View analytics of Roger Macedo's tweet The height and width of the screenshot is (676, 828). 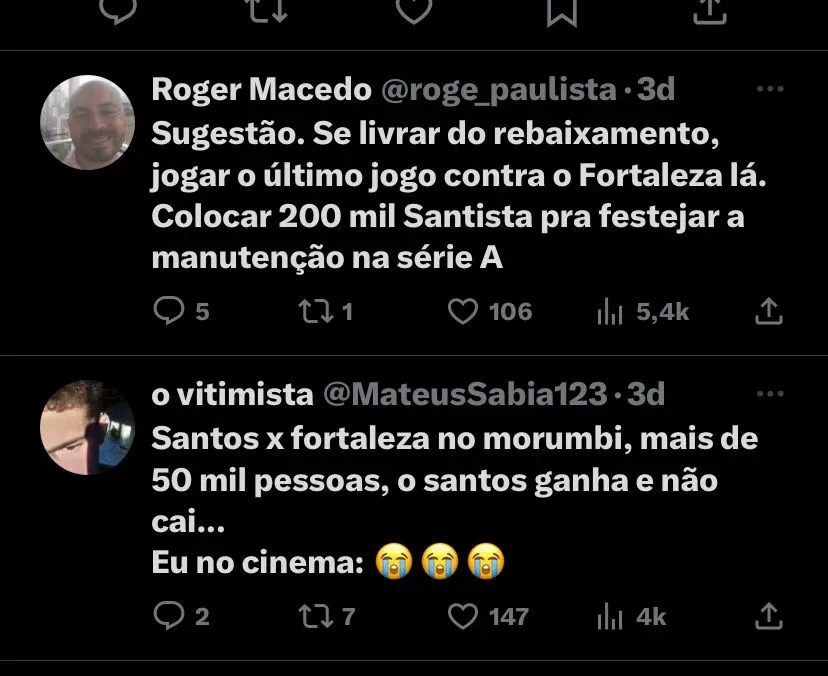[610, 313]
